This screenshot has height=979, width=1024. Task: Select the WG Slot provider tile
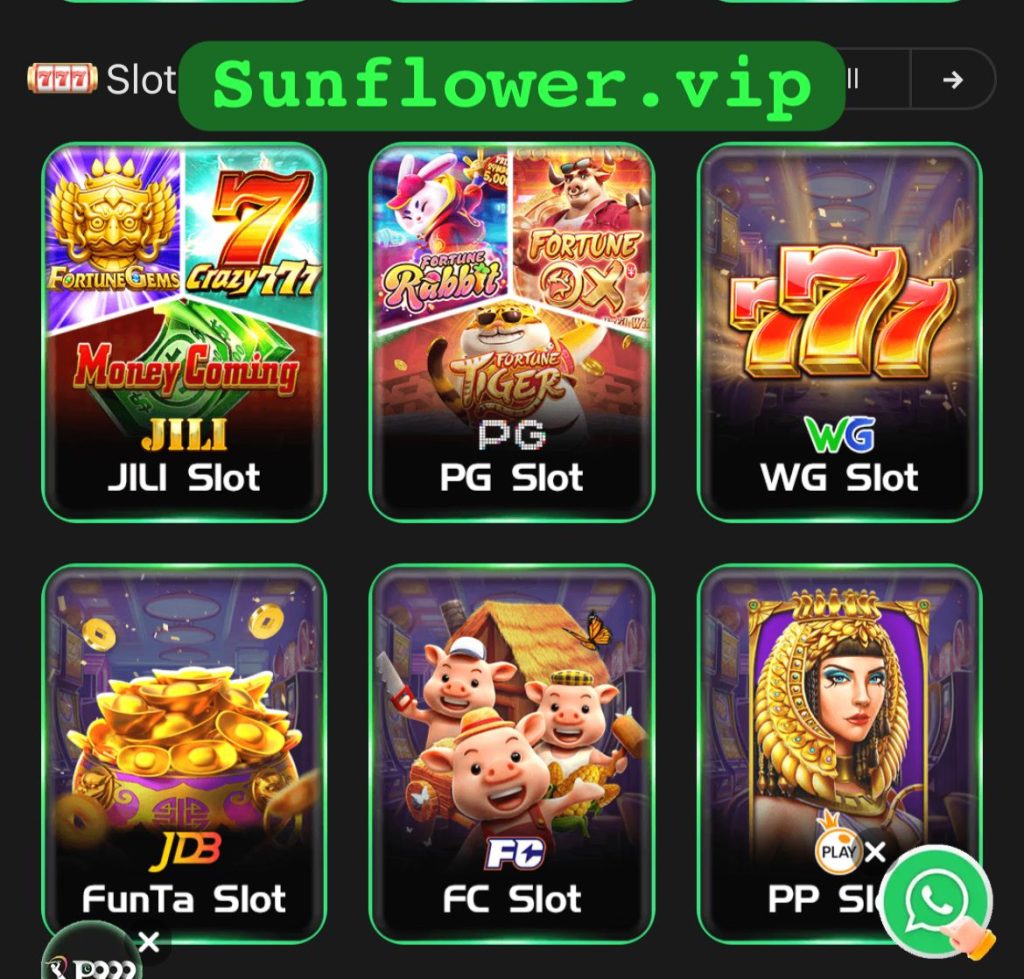click(x=839, y=331)
